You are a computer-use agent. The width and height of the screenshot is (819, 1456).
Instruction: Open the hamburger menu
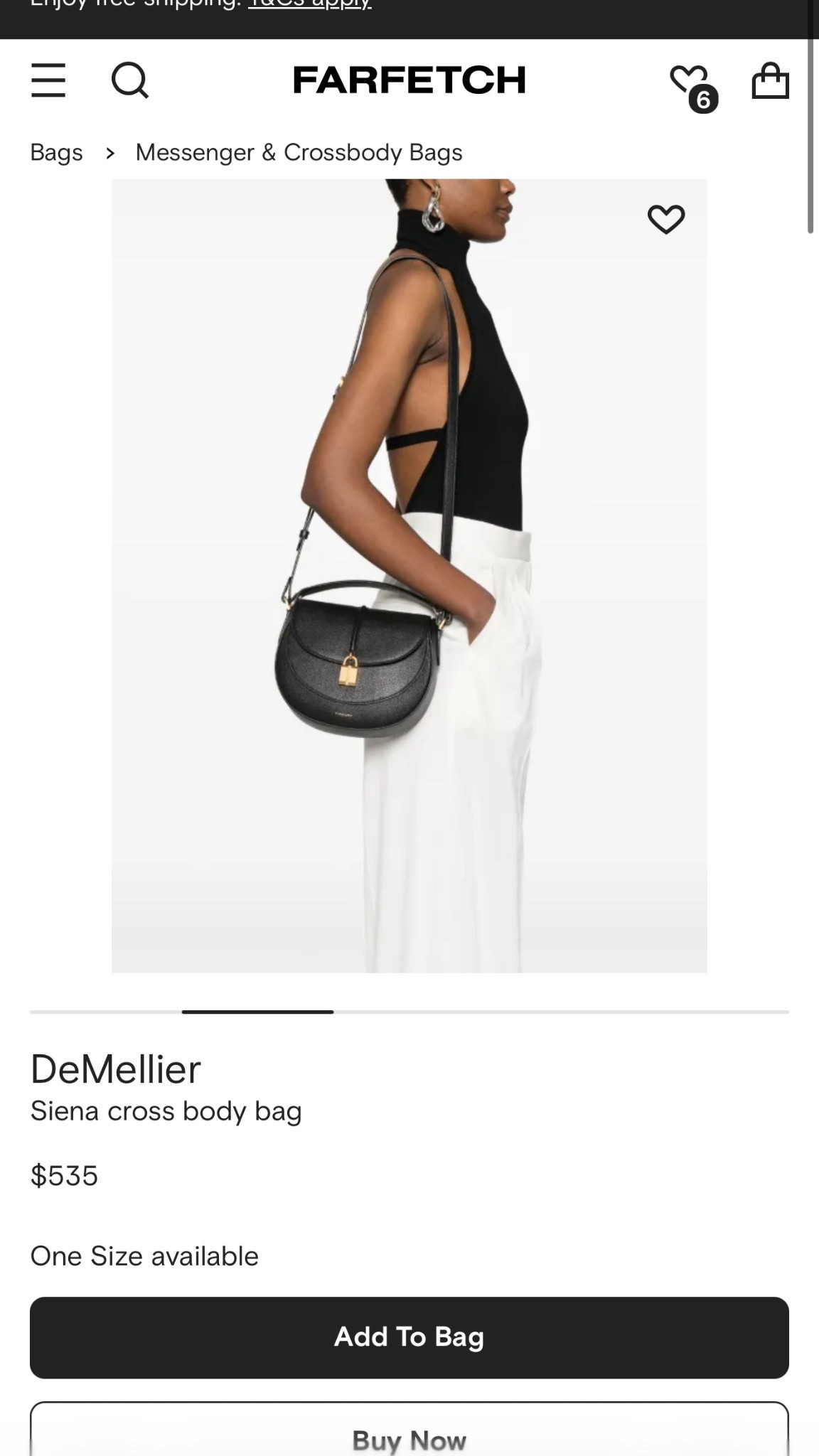48,80
